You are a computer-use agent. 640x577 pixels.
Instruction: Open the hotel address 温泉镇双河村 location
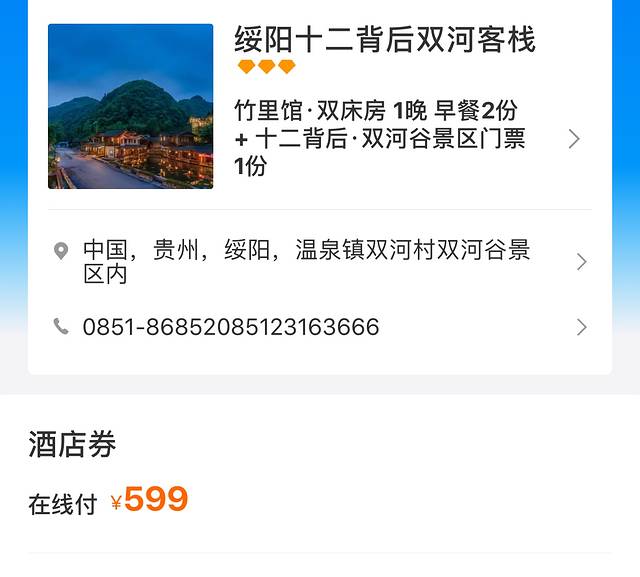point(320,262)
